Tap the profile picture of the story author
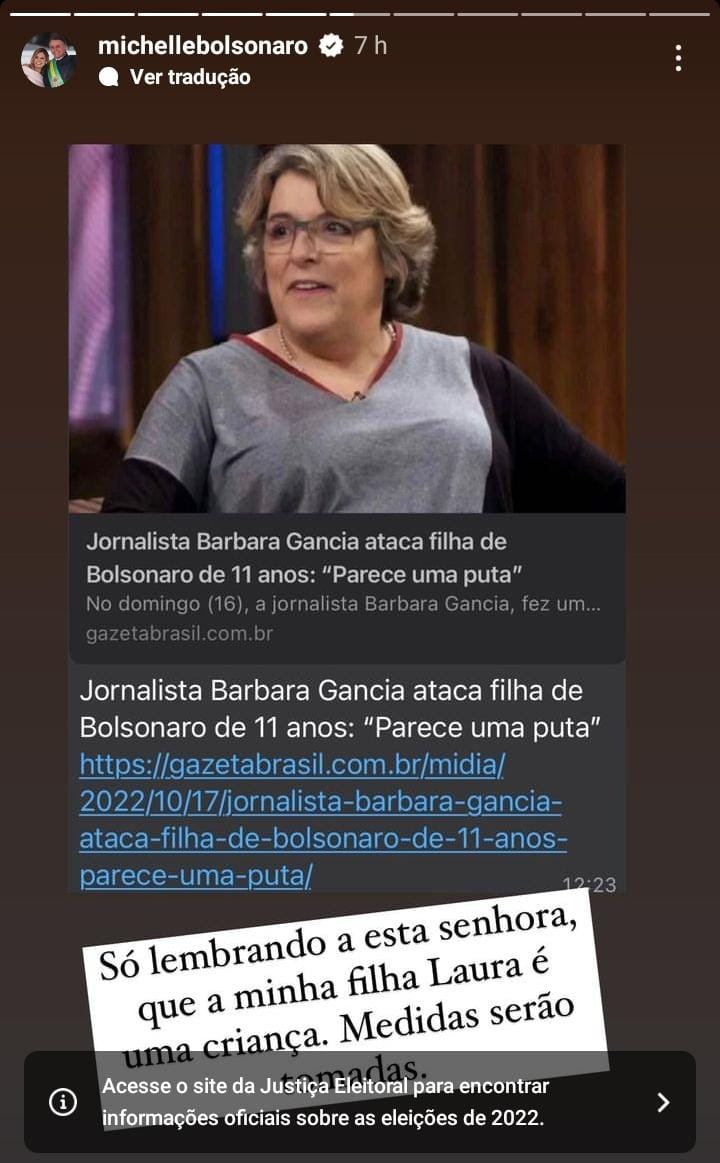 pyautogui.click(x=48, y=60)
